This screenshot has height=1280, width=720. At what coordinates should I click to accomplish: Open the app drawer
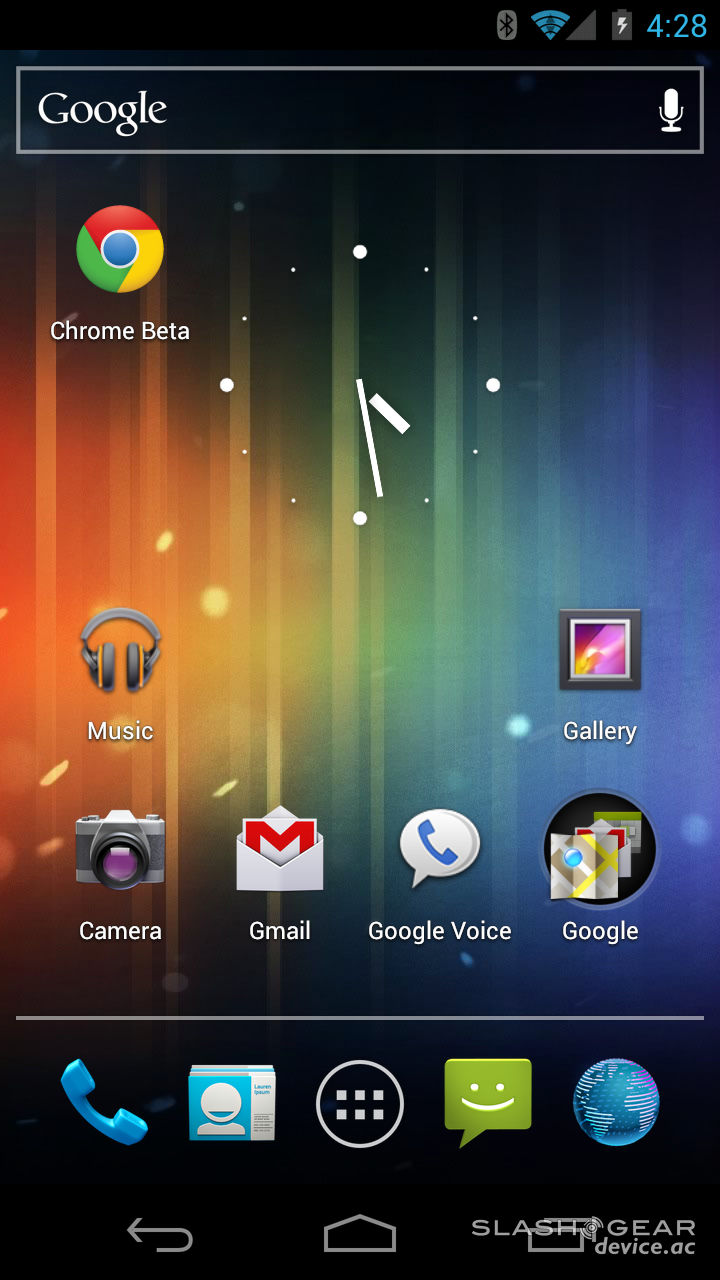(360, 1103)
